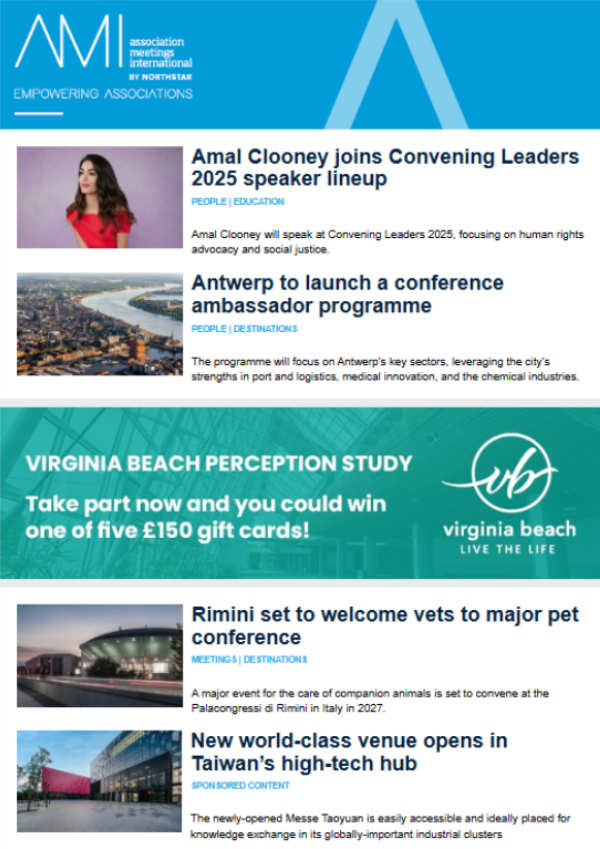The height and width of the screenshot is (849, 600).
Task: Tap the Antwerp aerial city photo
Action: click(x=99, y=324)
